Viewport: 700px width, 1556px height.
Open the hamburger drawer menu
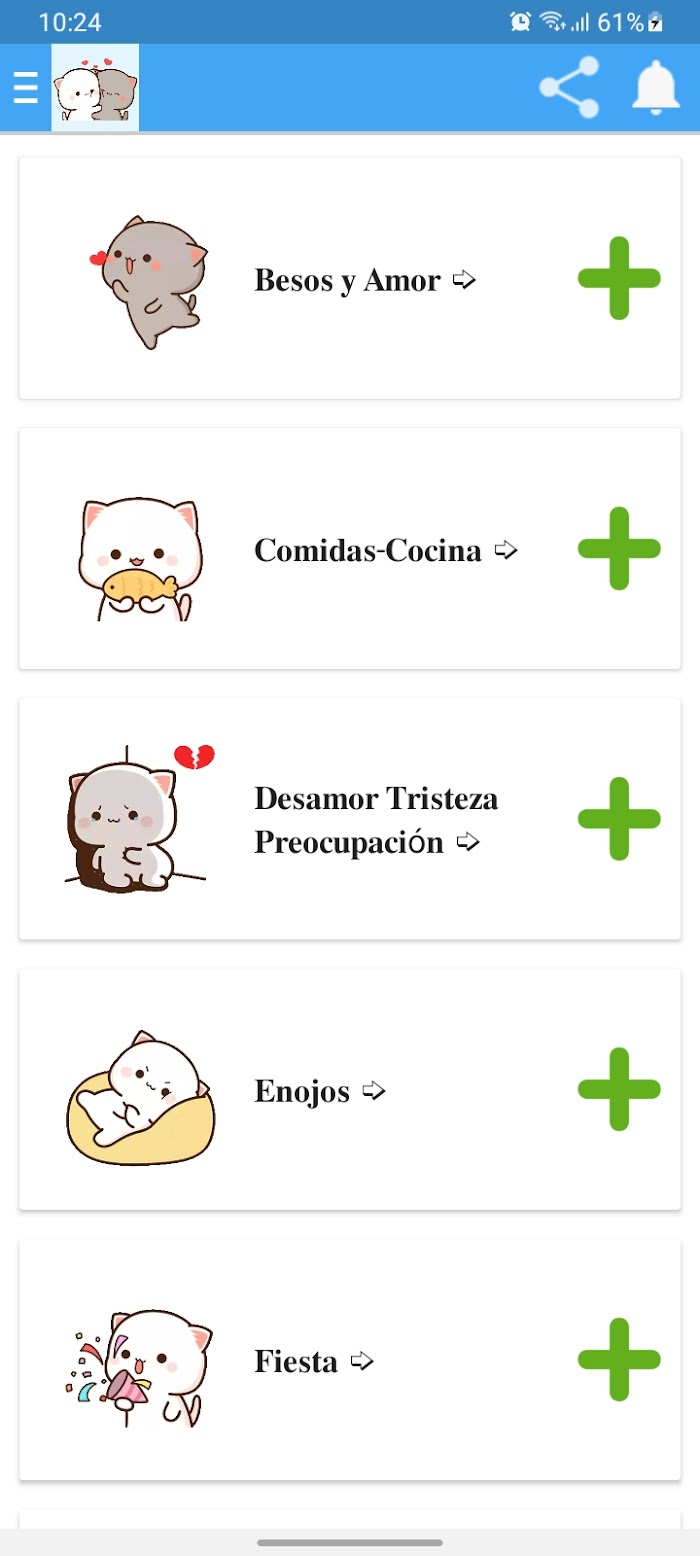[x=25, y=88]
